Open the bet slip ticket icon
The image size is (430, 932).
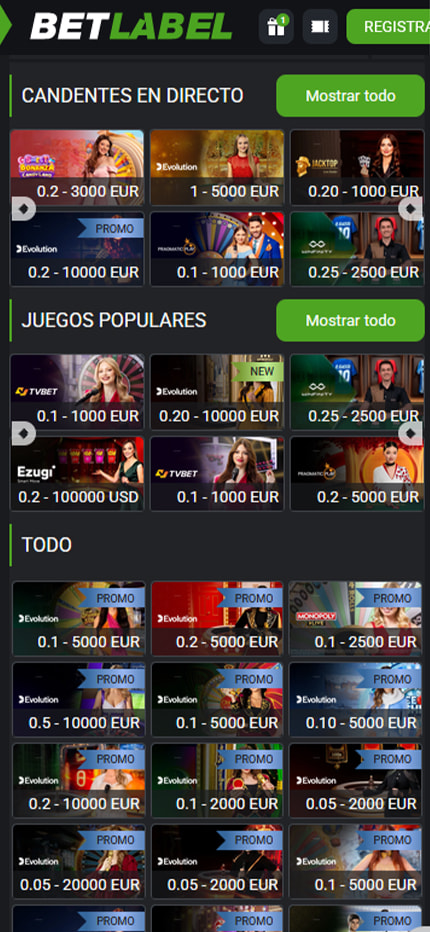(320, 27)
